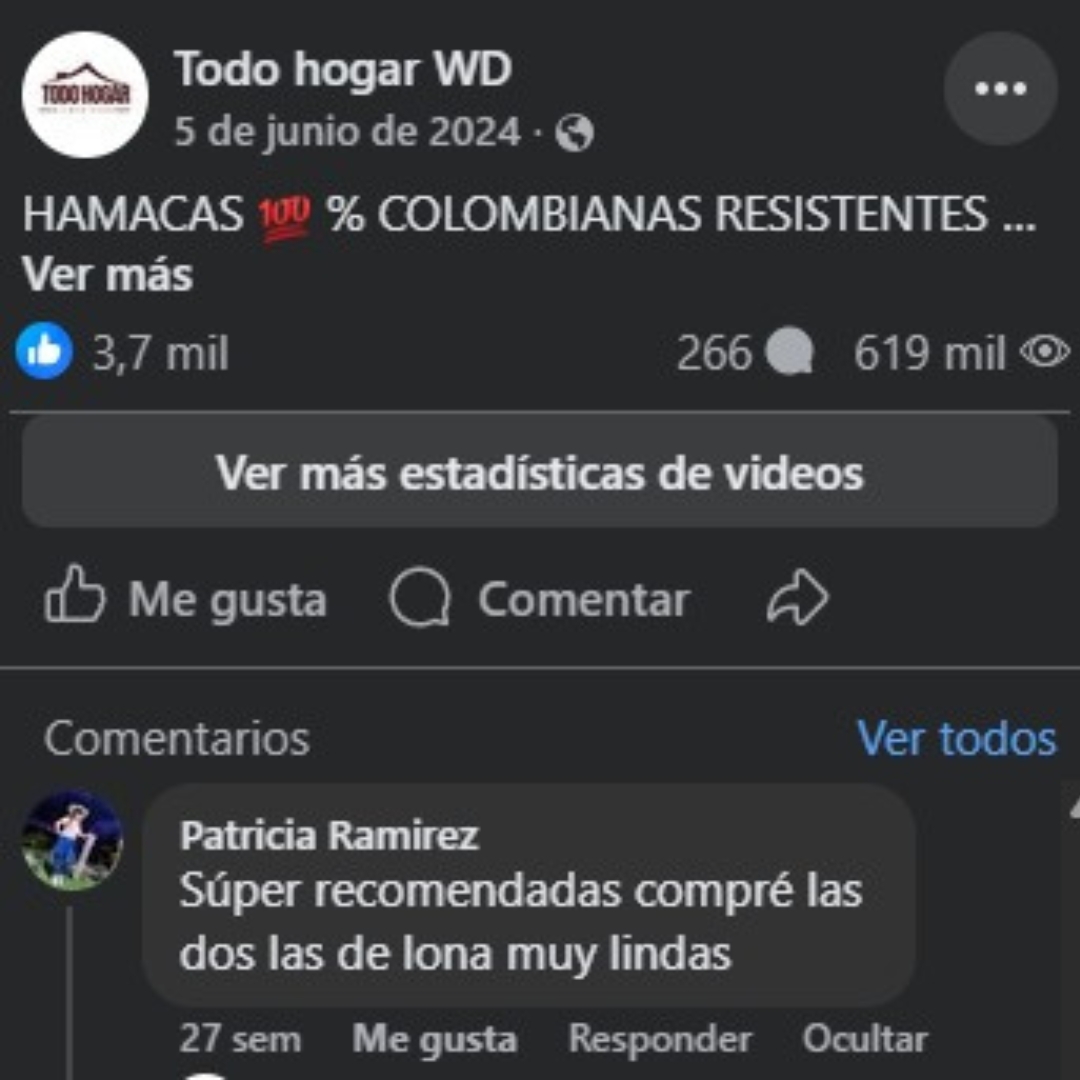Tap Ver más estadísticas de videos

[540, 472]
